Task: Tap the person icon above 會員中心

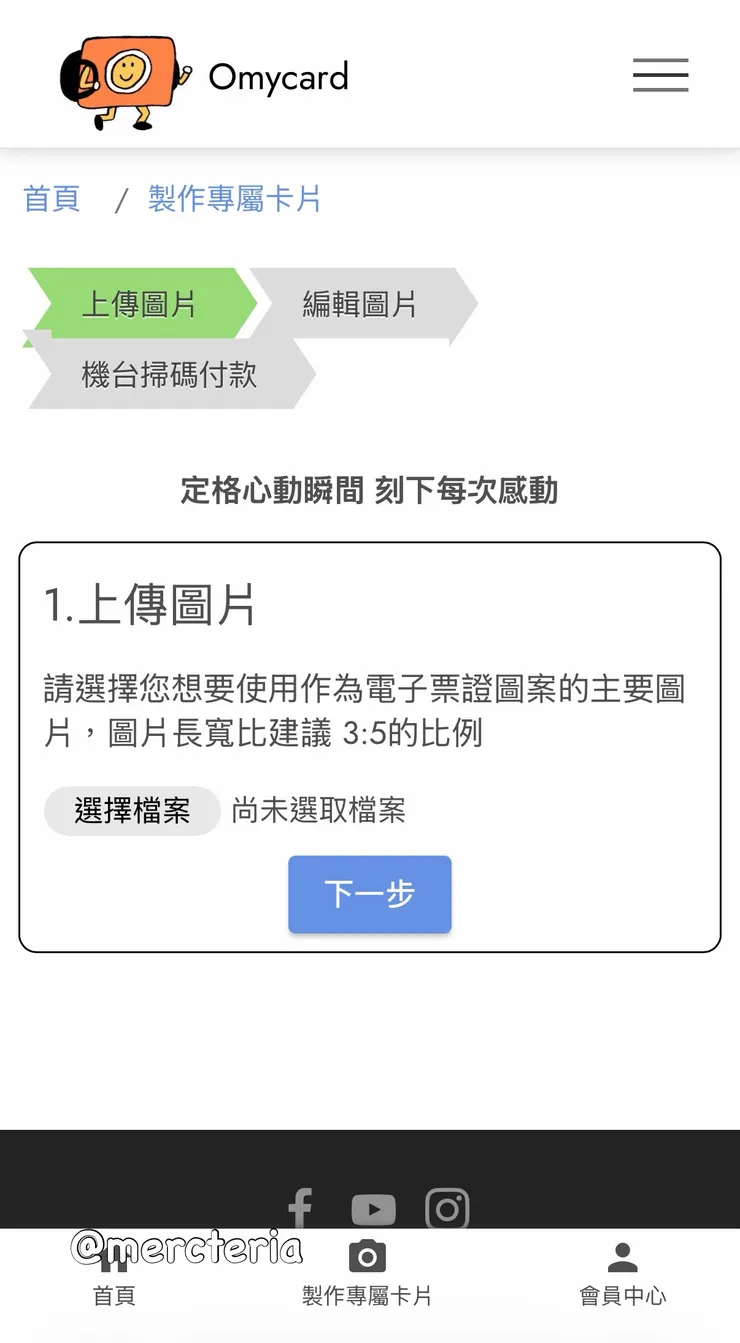Action: click(622, 1258)
